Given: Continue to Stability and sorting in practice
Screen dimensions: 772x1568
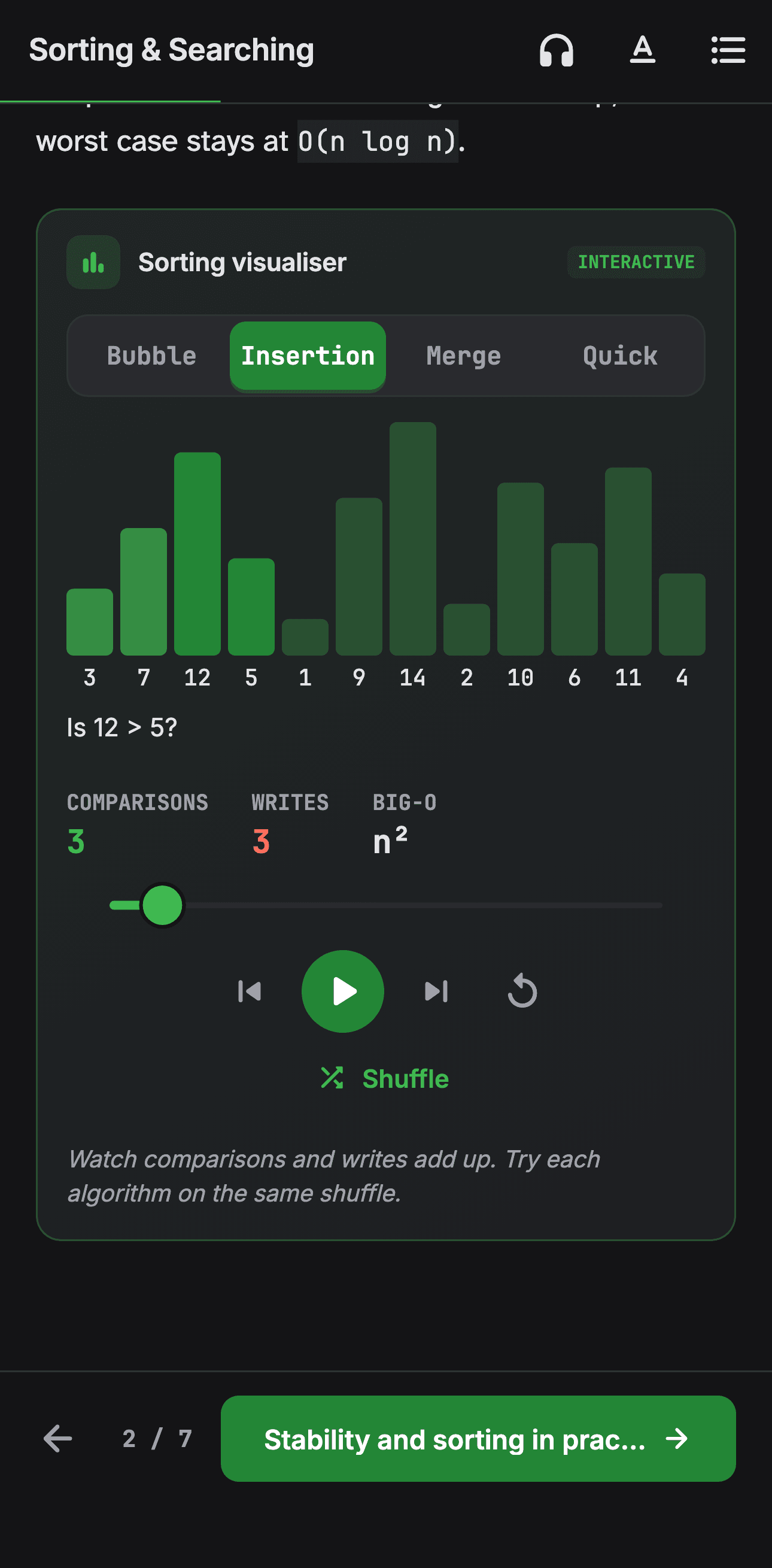Looking at the screenshot, I should point(478,1438).
